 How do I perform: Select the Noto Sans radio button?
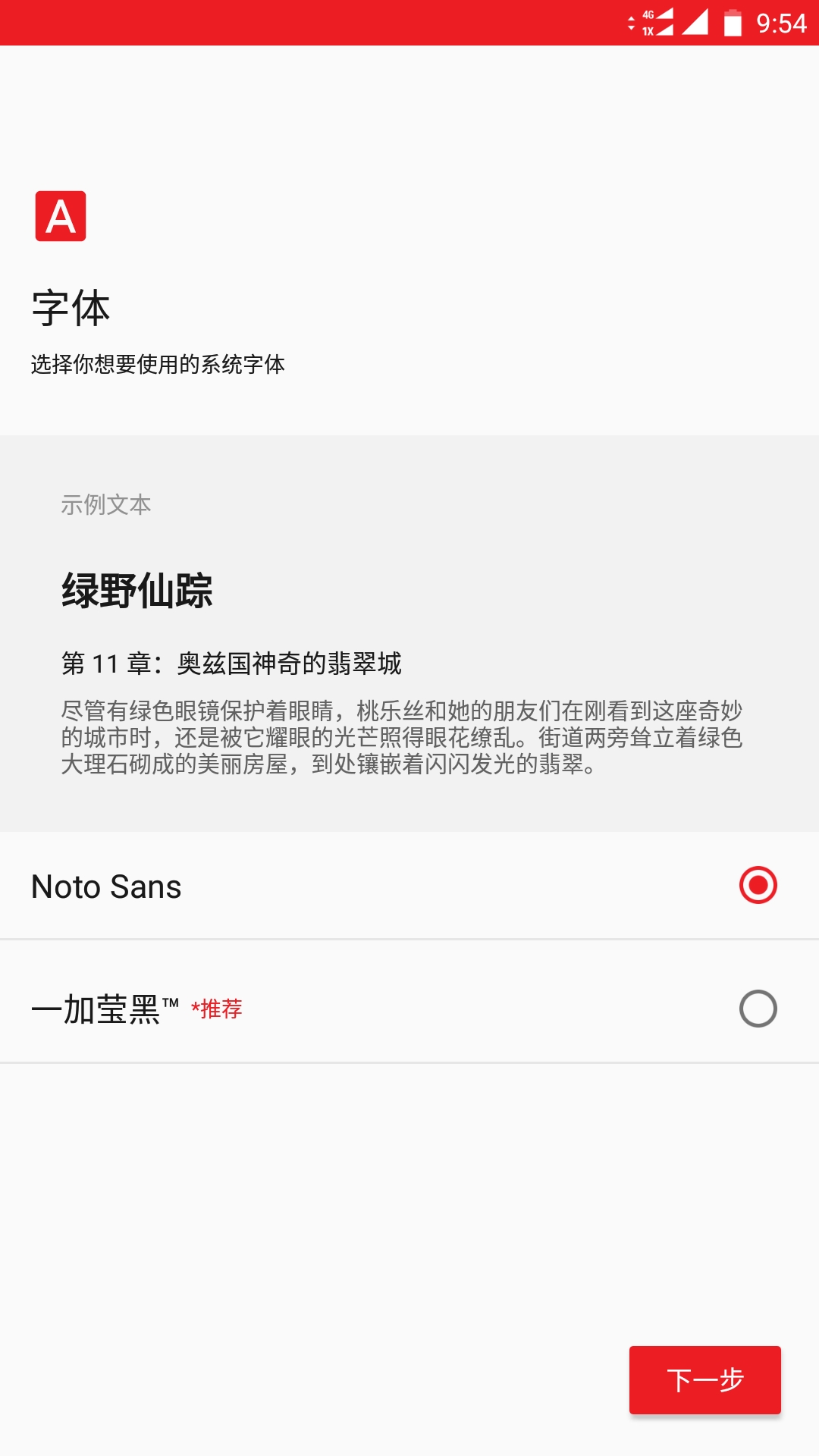point(757,885)
